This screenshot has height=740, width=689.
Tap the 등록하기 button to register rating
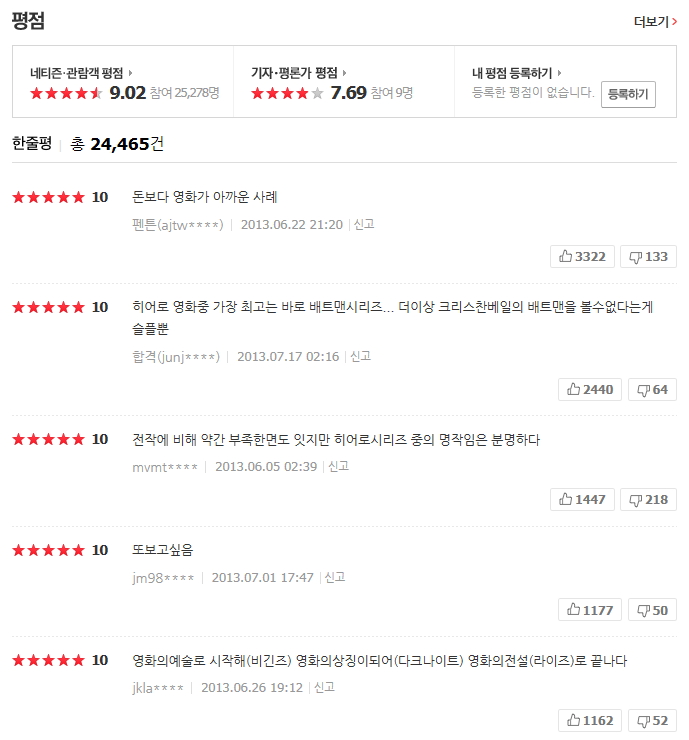click(x=628, y=95)
